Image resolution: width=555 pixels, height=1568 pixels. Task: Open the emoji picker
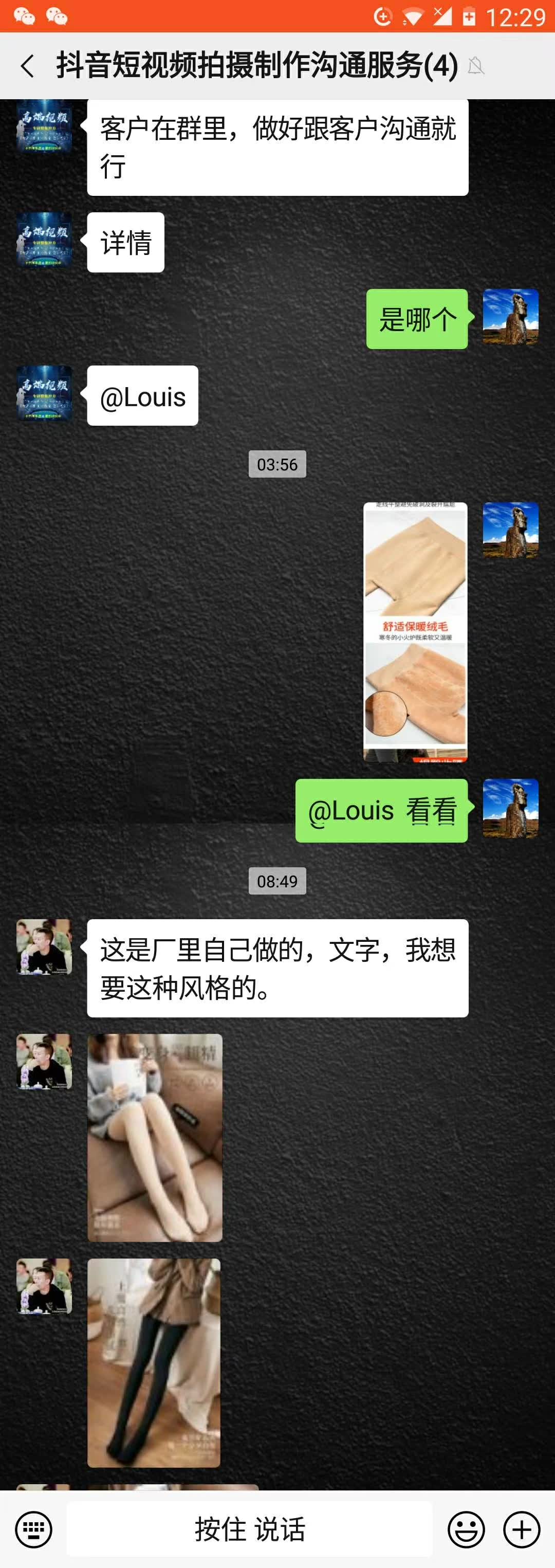pyautogui.click(x=466, y=1528)
